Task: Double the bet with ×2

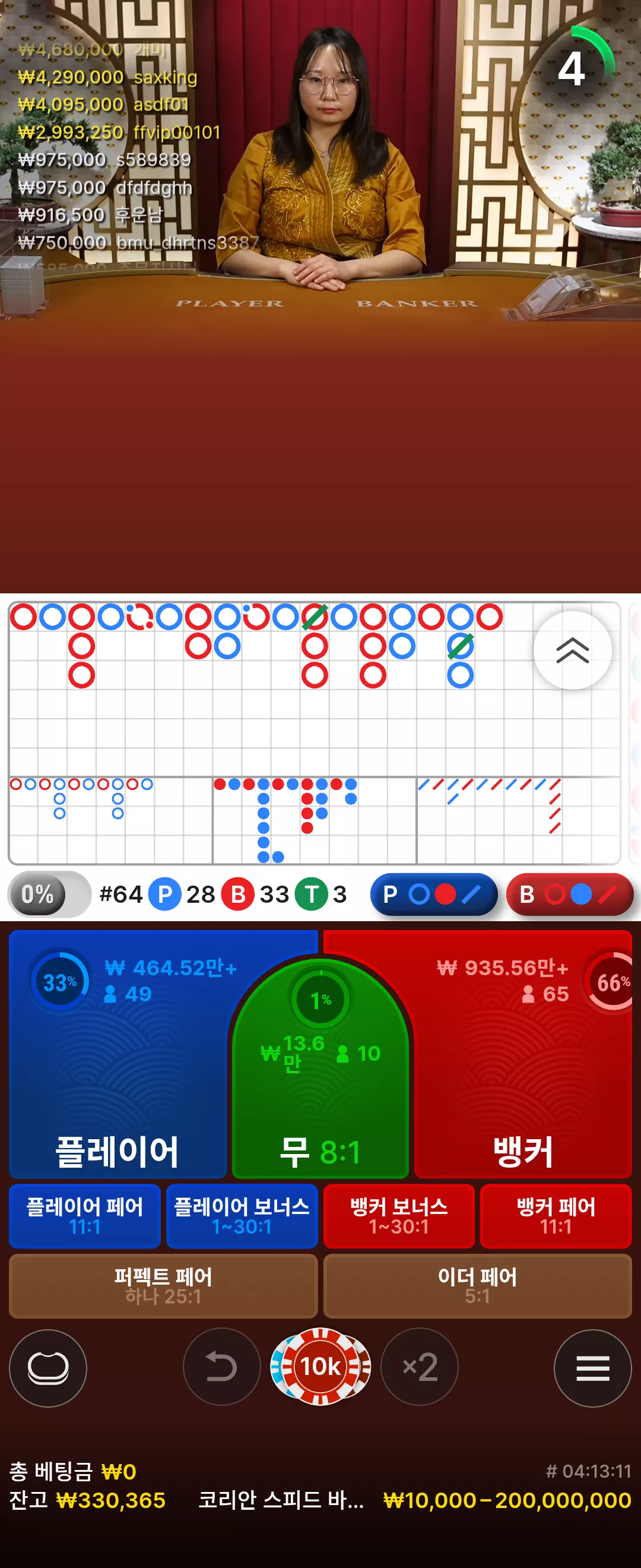Action: point(420,1367)
